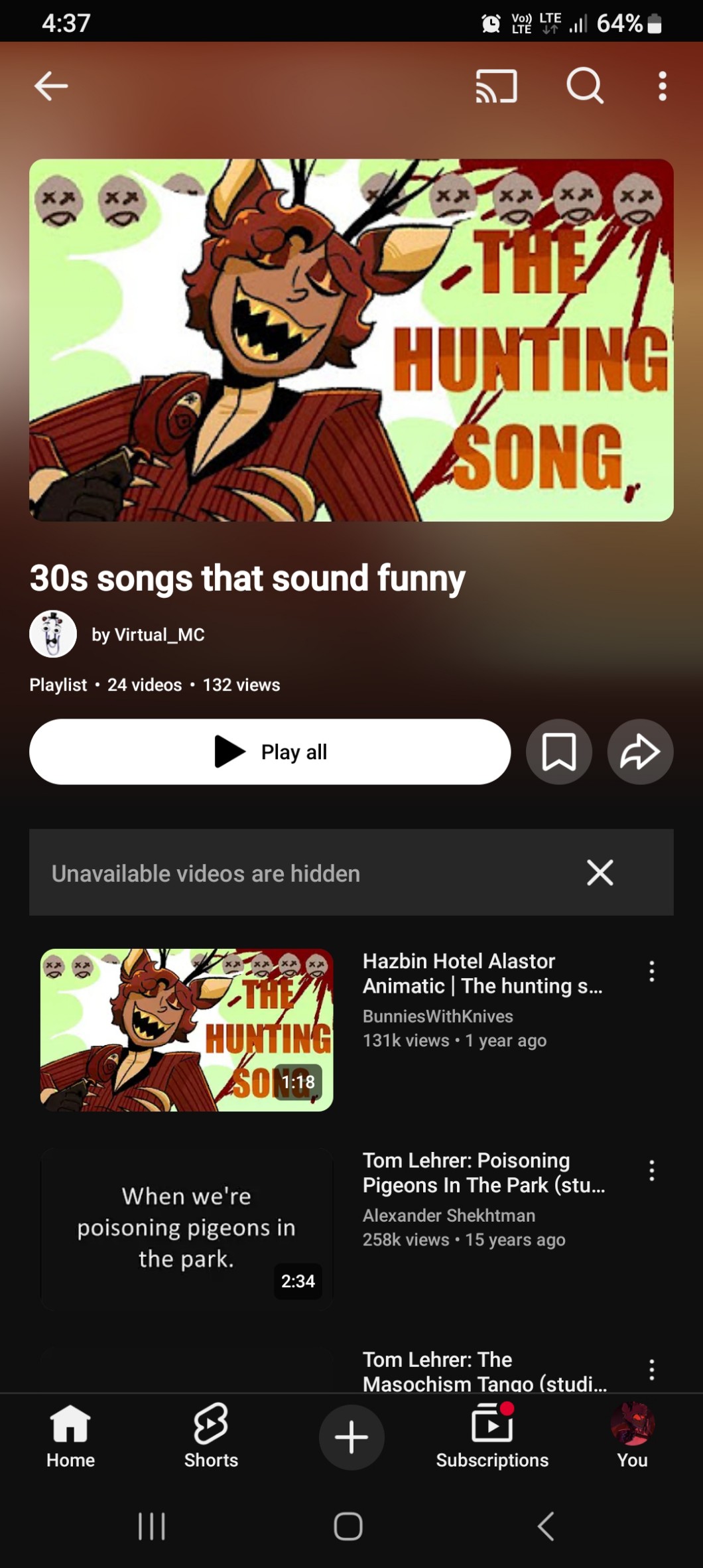703x1568 pixels.
Task: Dismiss the unavailable videos notice
Action: pos(600,873)
